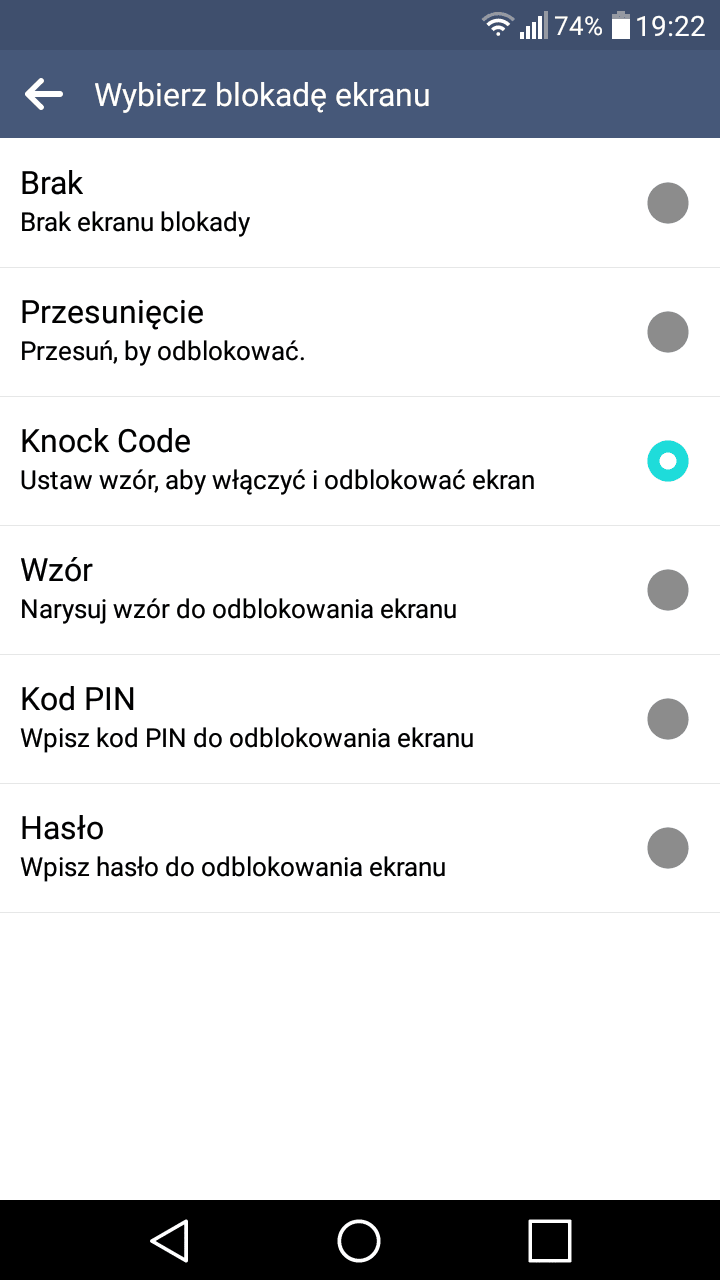Viewport: 720px width, 1280px height.
Task: Go back using the header arrow
Action: 44,95
